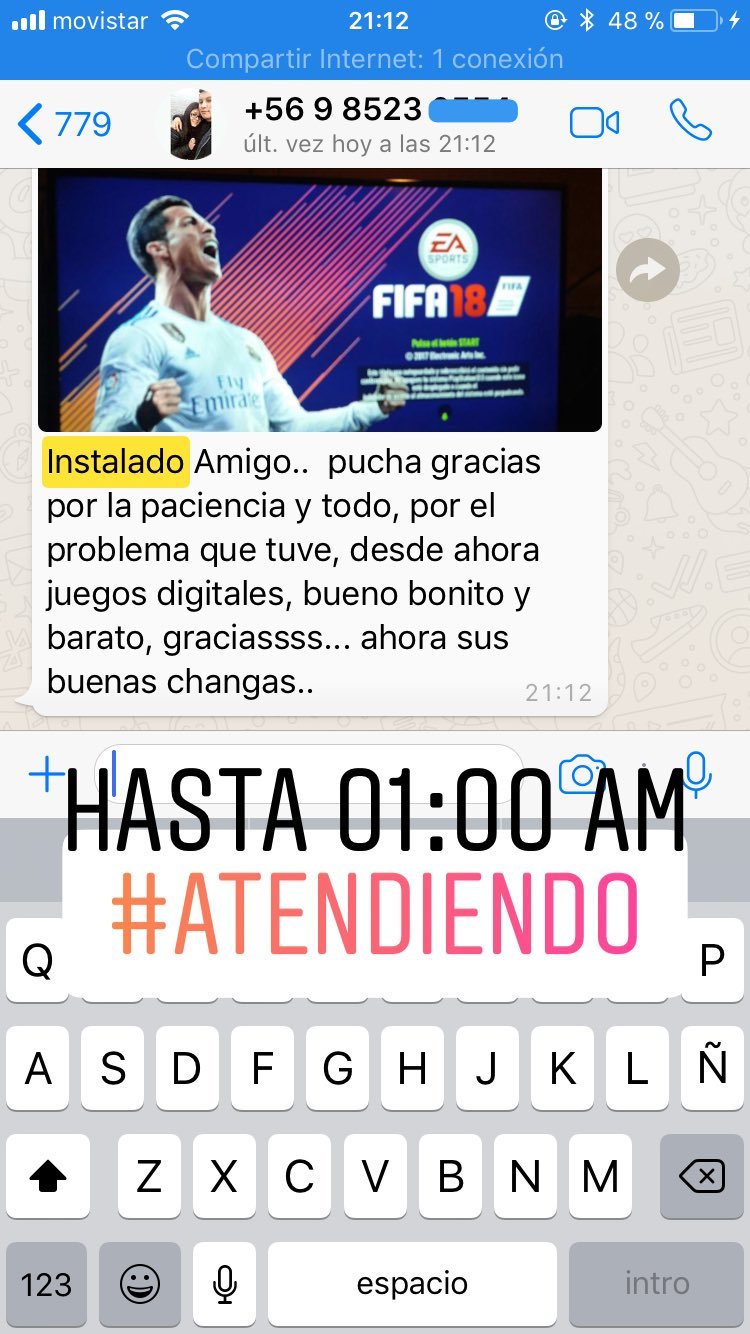The image size is (750, 1334).
Task: Toggle the keyboard shift key
Action: coord(47,1176)
